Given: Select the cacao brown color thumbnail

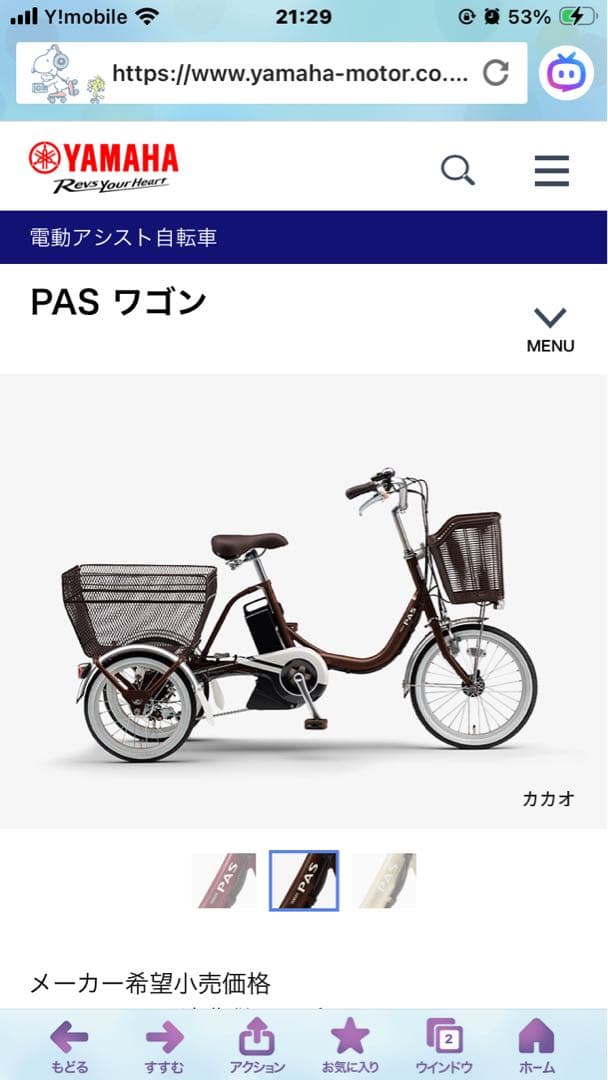Looking at the screenshot, I should click(x=304, y=881).
